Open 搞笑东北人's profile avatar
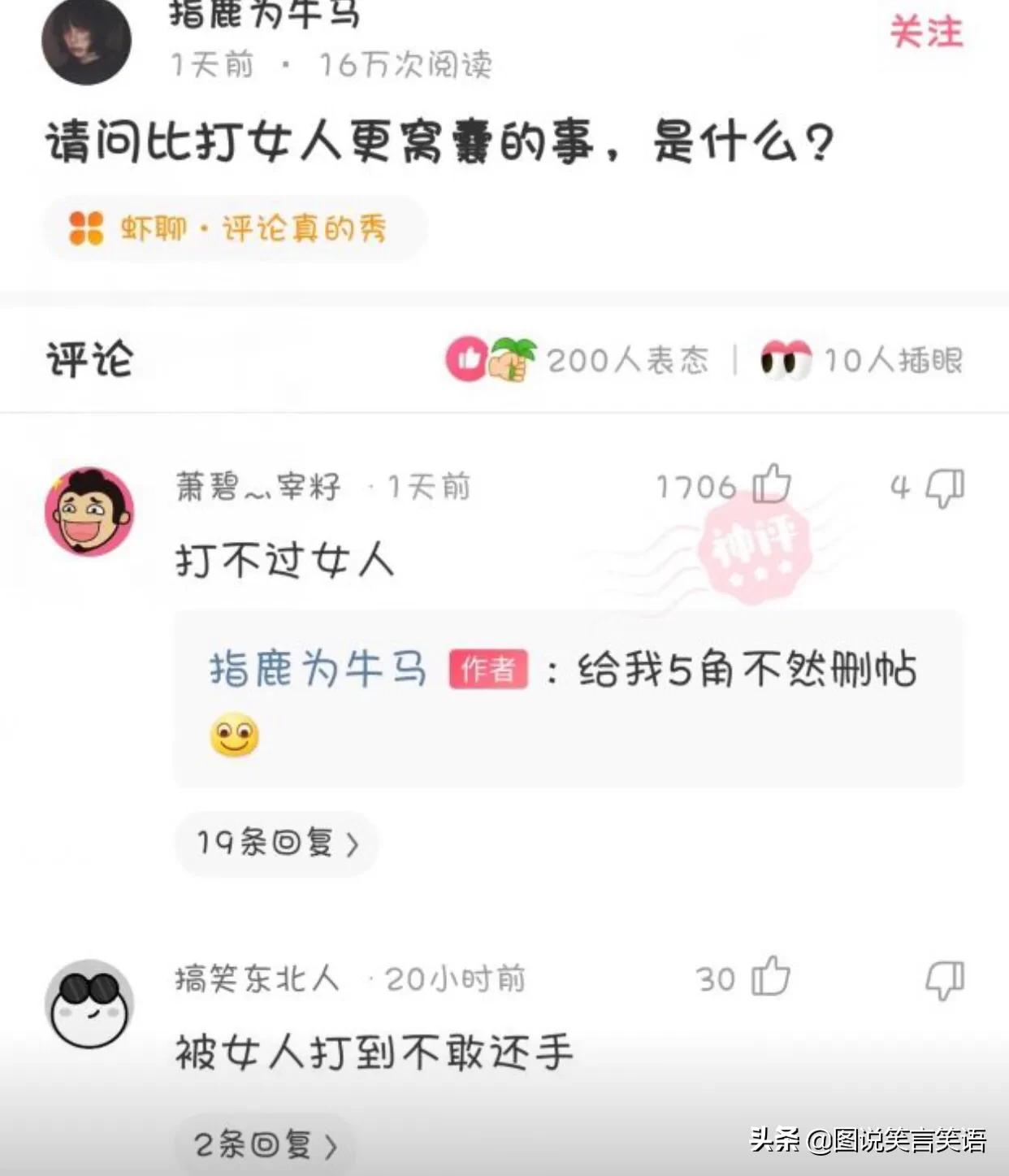Image resolution: width=1009 pixels, height=1176 pixels. (x=89, y=1004)
